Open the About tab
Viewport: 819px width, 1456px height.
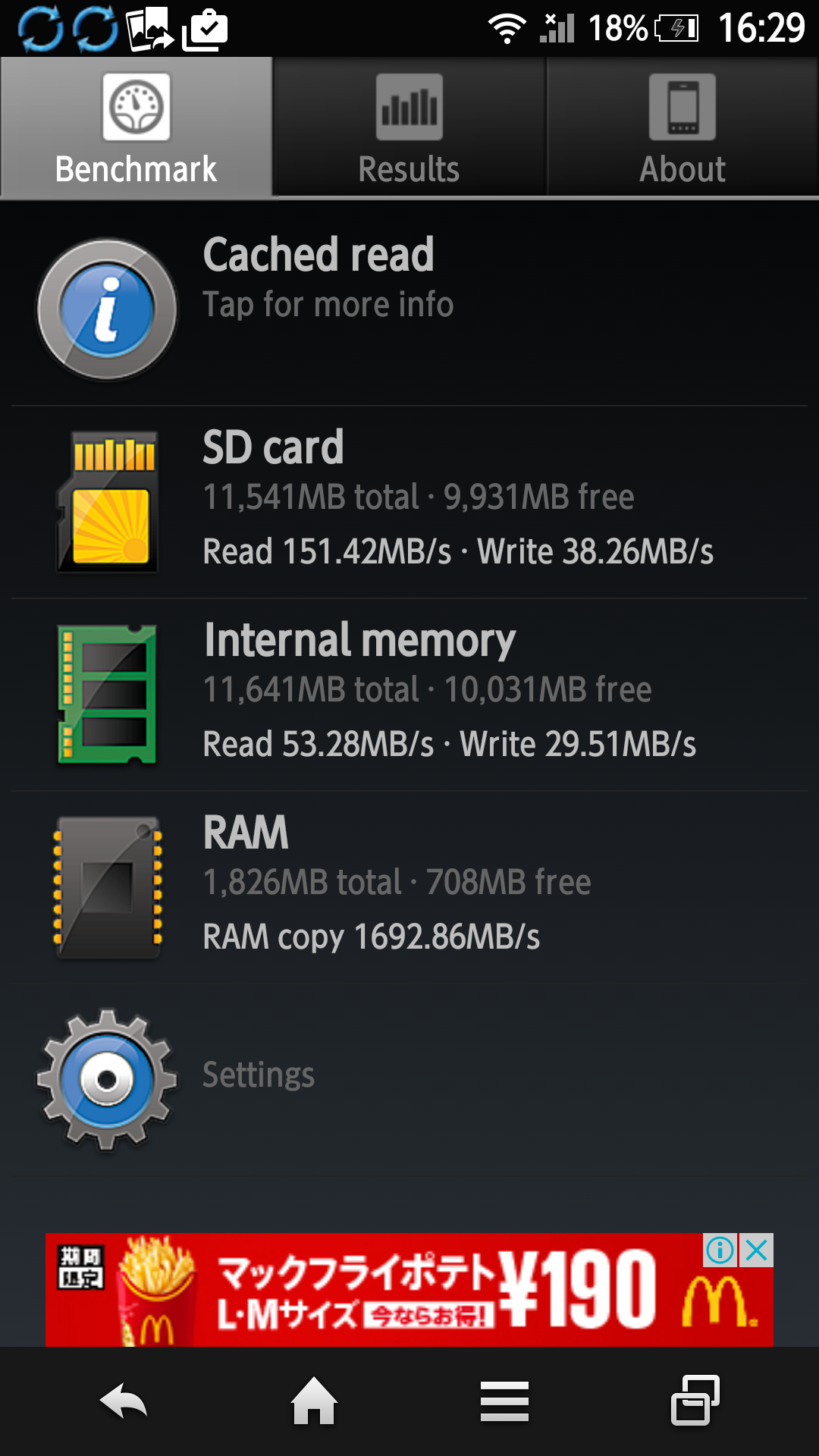[x=682, y=127]
